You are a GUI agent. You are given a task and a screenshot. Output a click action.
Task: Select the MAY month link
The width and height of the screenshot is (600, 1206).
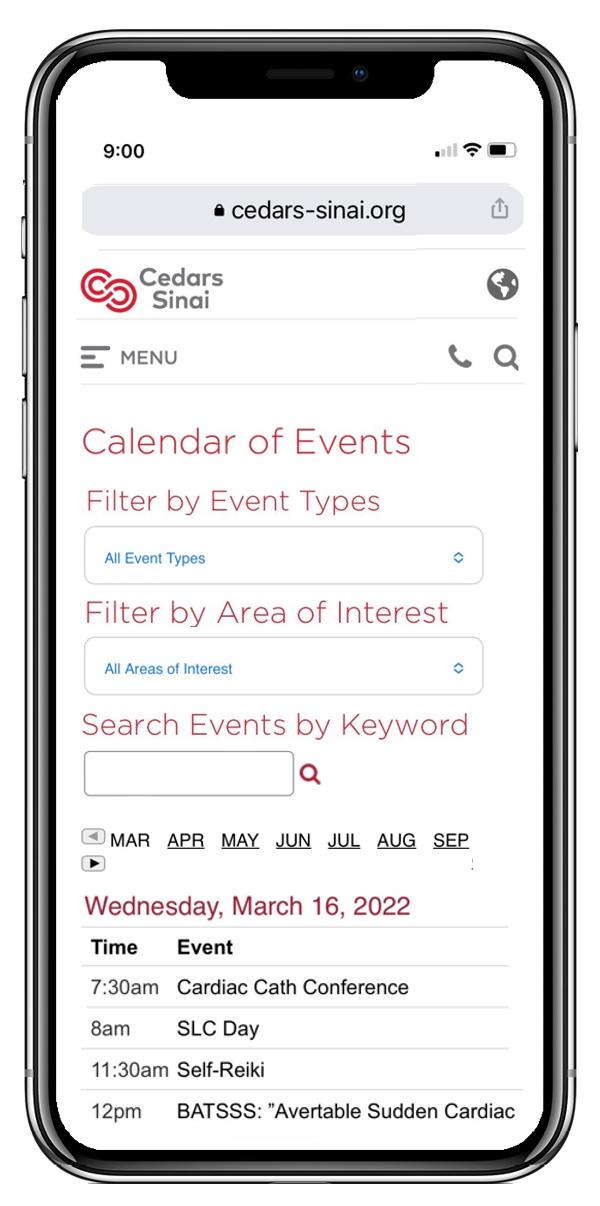click(x=240, y=841)
